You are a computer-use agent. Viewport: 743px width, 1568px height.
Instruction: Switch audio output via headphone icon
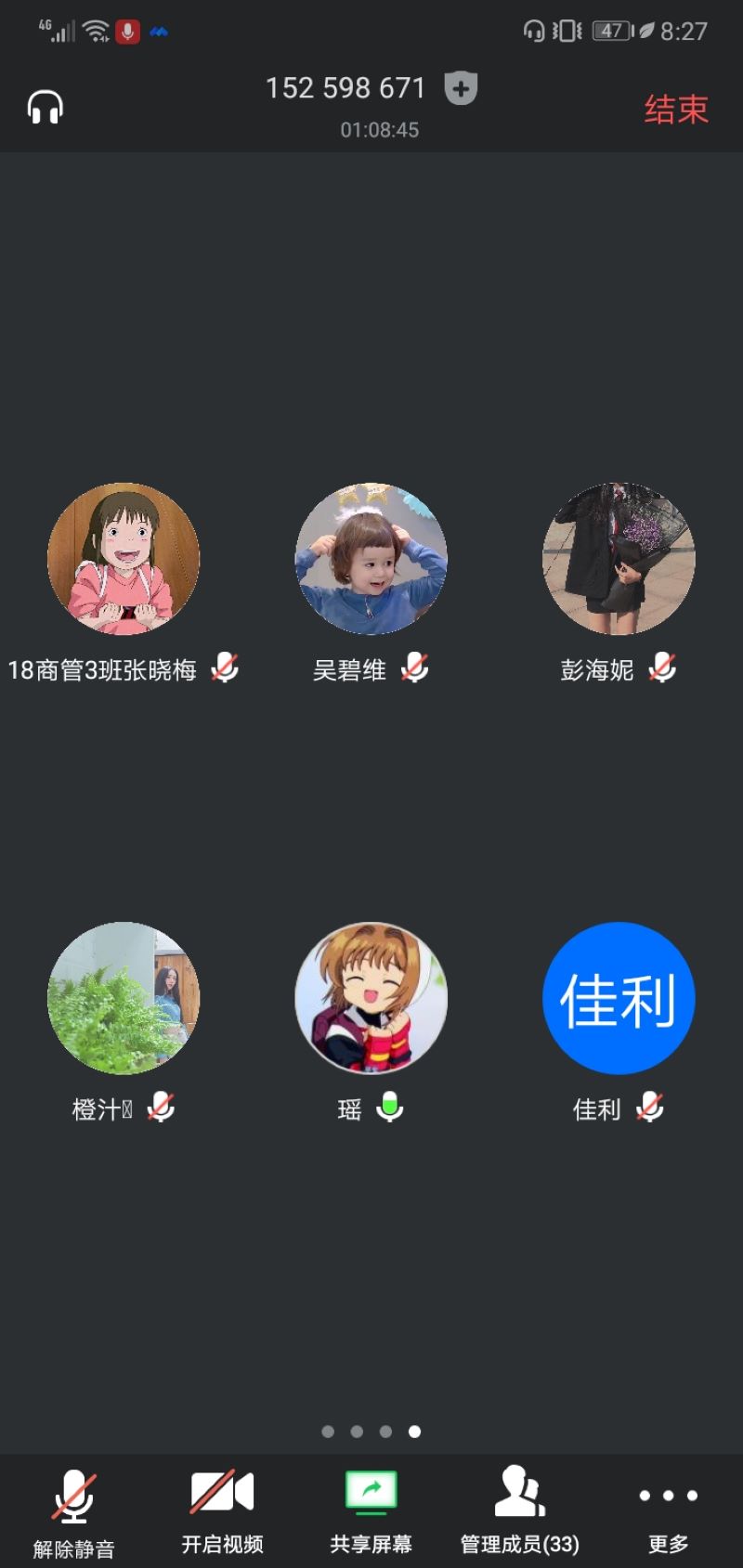45,108
